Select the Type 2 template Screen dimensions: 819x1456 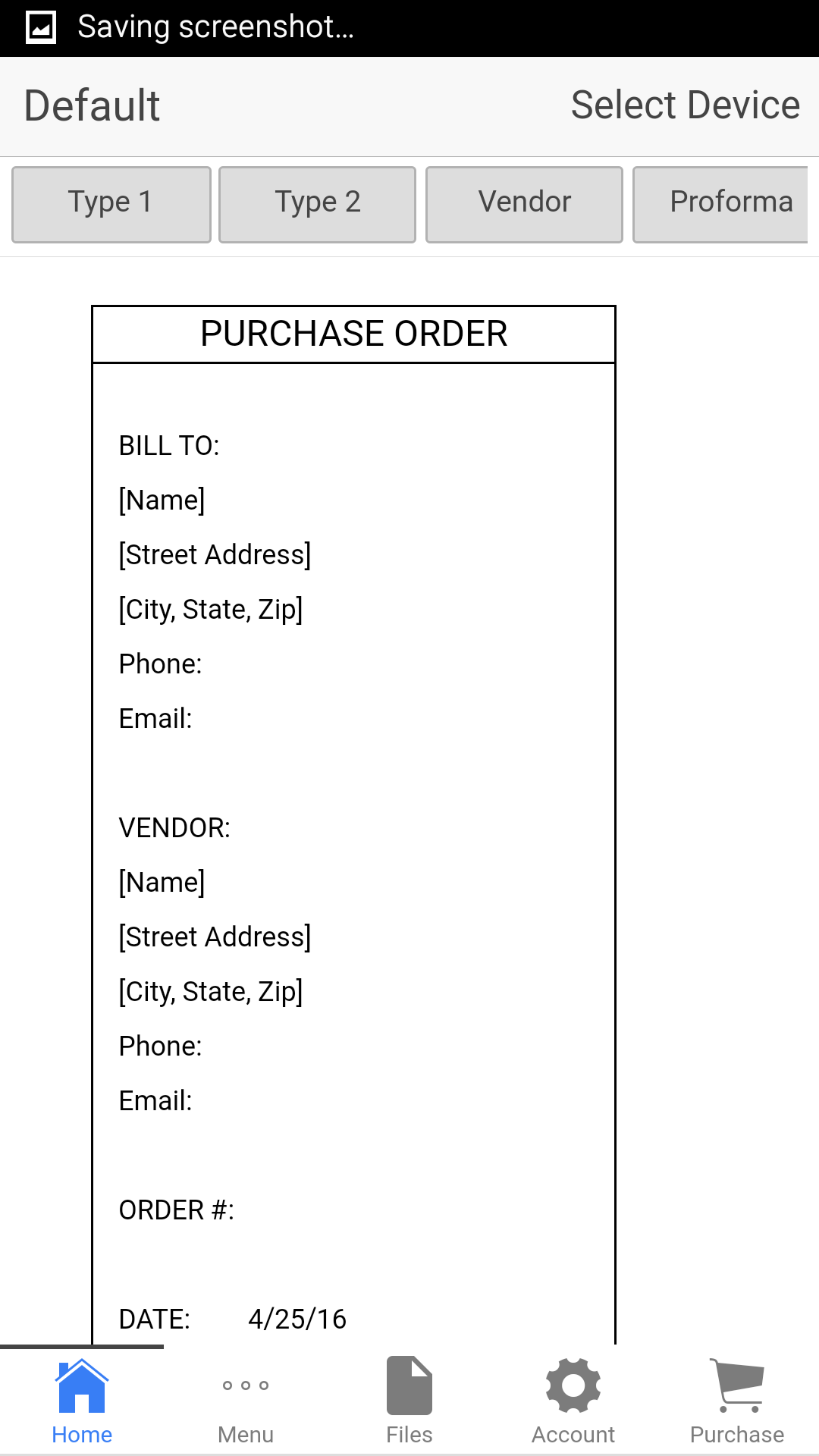(317, 202)
